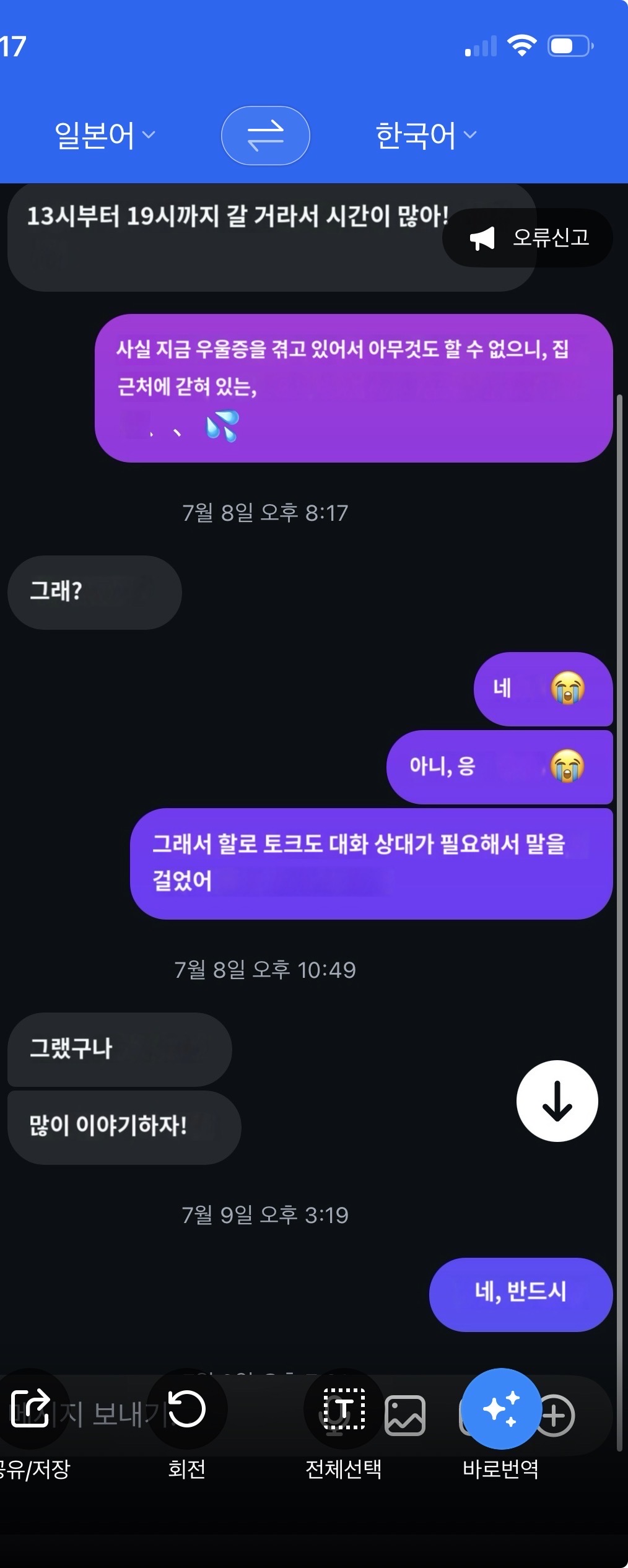Viewport: 628px width, 1568px height.
Task: Open the 한국어 target language dropdown
Action: click(x=426, y=135)
